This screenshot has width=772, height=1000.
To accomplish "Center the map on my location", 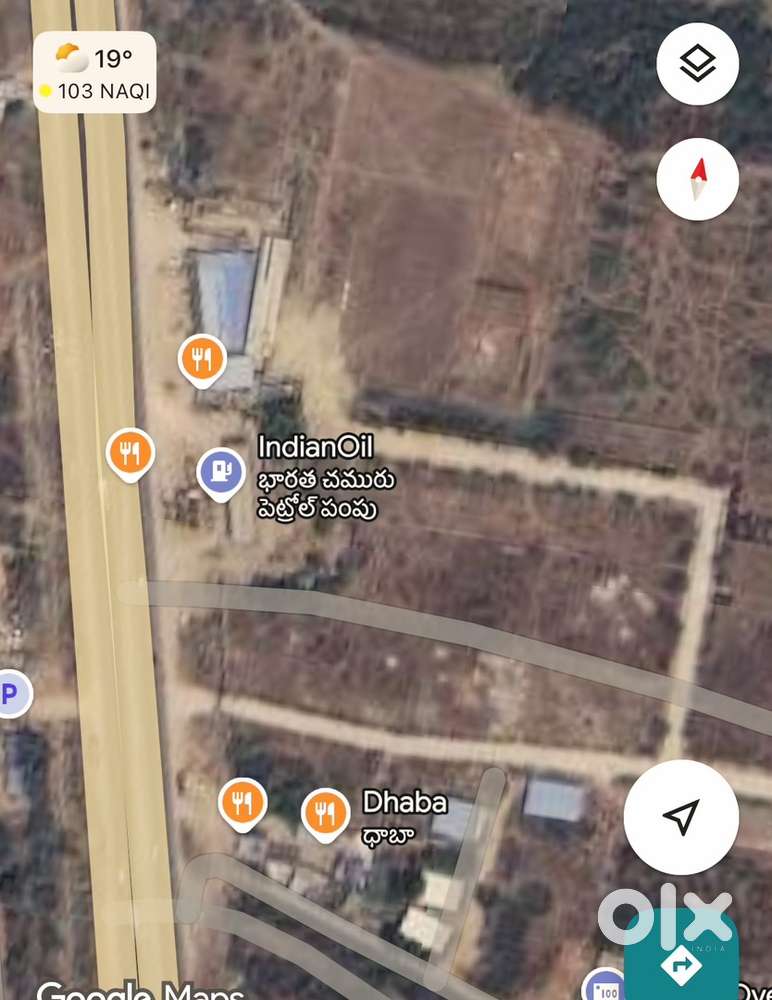I will pos(681,817).
